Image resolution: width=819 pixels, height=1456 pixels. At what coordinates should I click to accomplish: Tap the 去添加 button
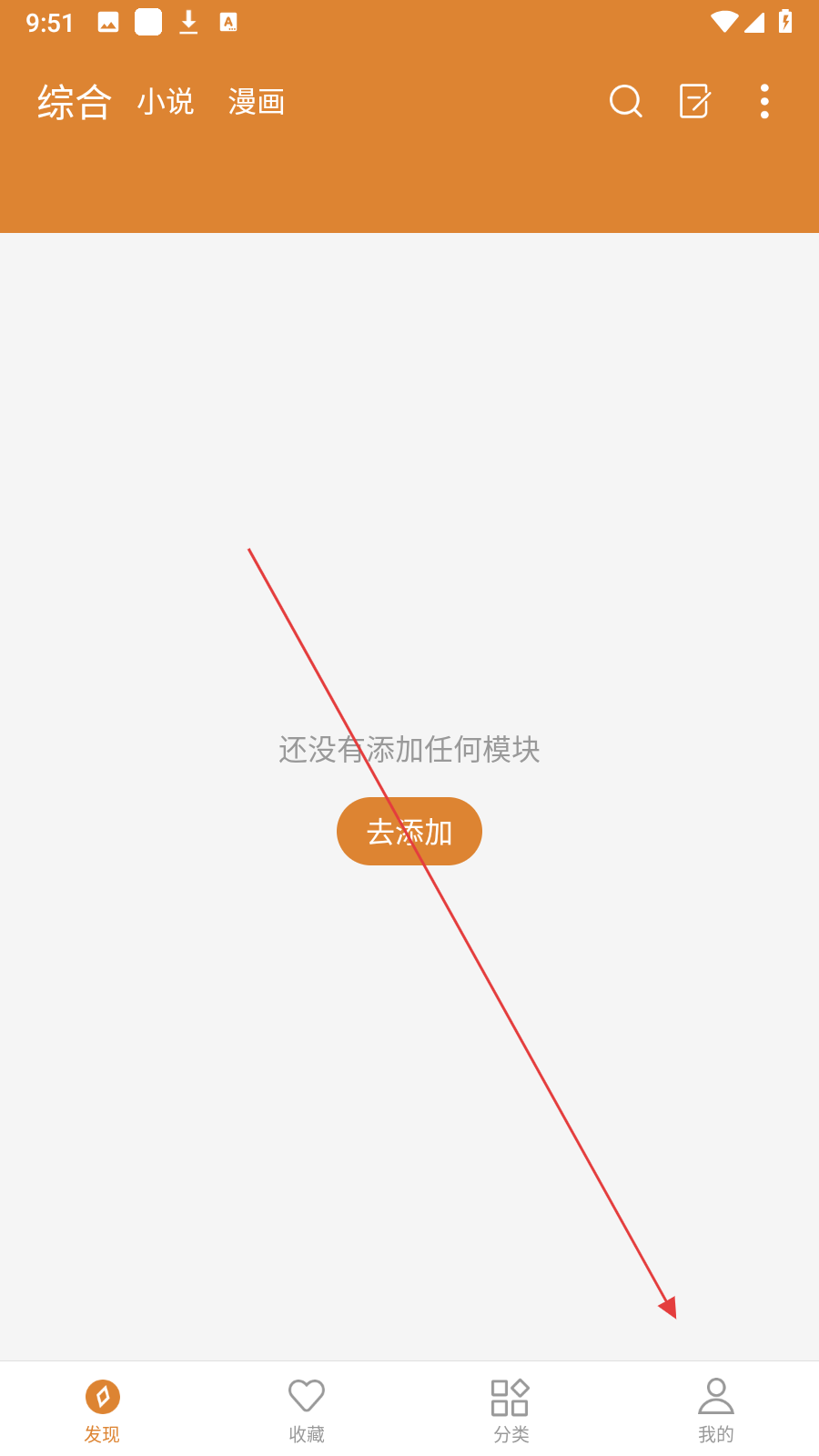point(409,832)
